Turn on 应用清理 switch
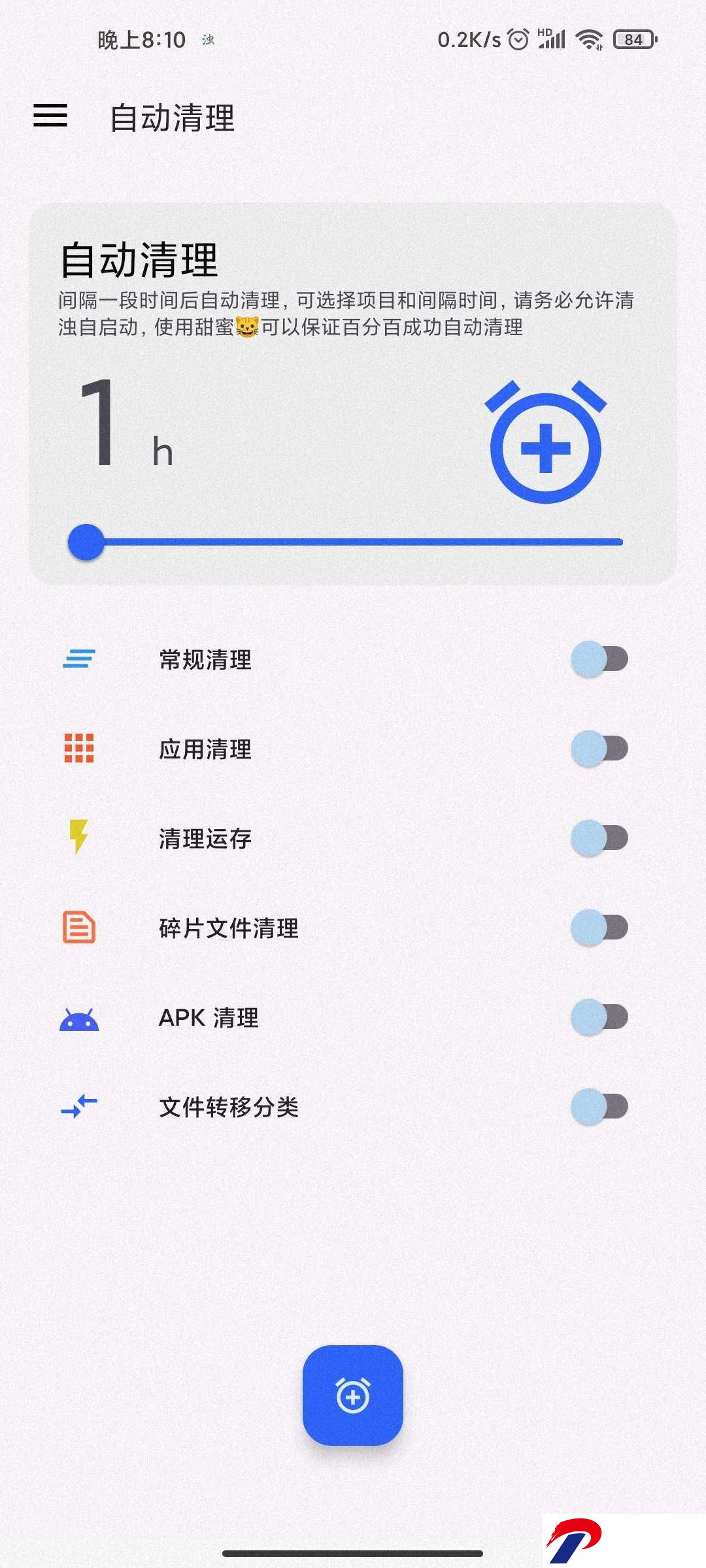706x1568 pixels. [x=599, y=749]
